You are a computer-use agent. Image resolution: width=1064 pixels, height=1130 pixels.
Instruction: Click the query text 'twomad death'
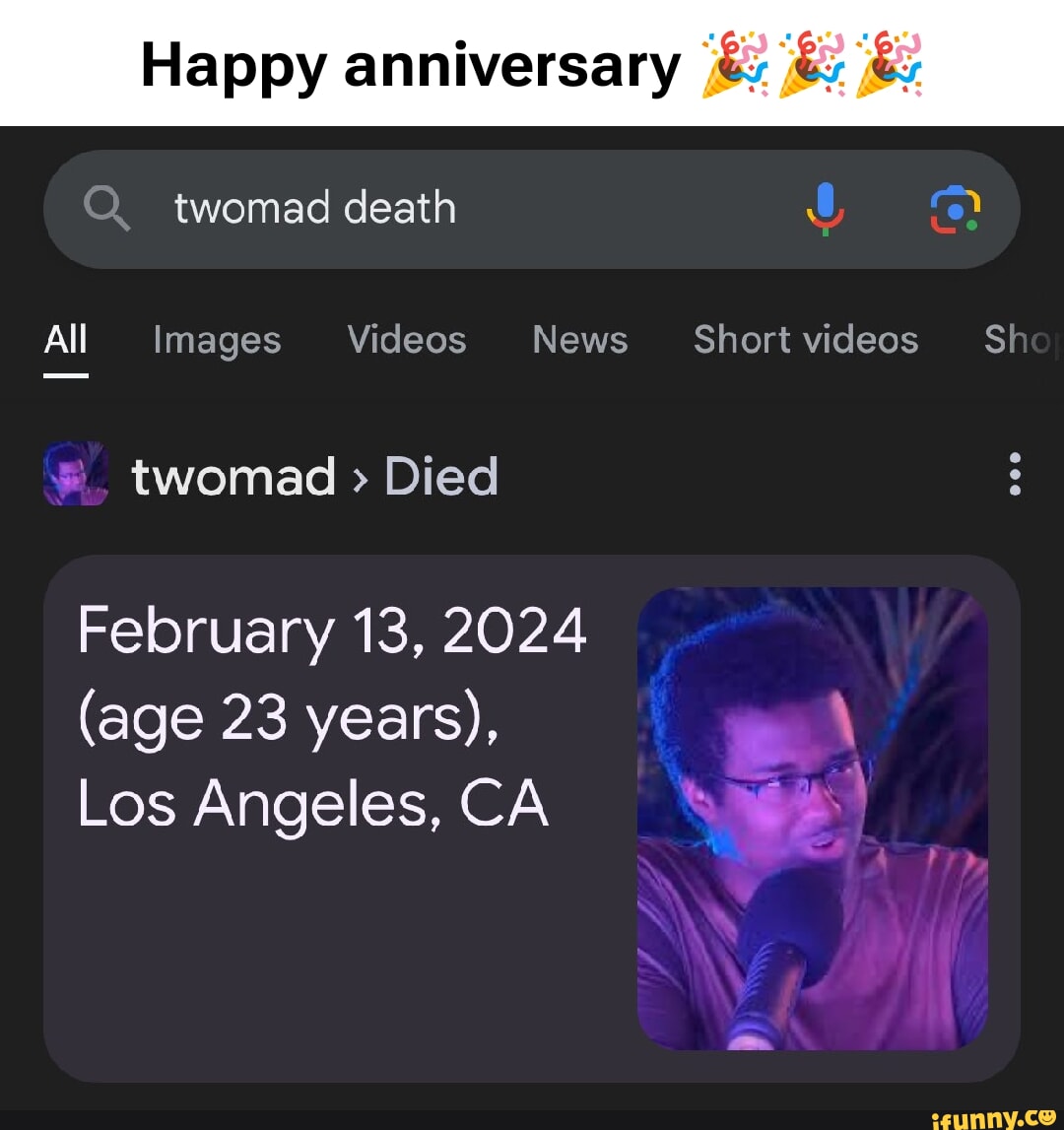pyautogui.click(x=313, y=209)
